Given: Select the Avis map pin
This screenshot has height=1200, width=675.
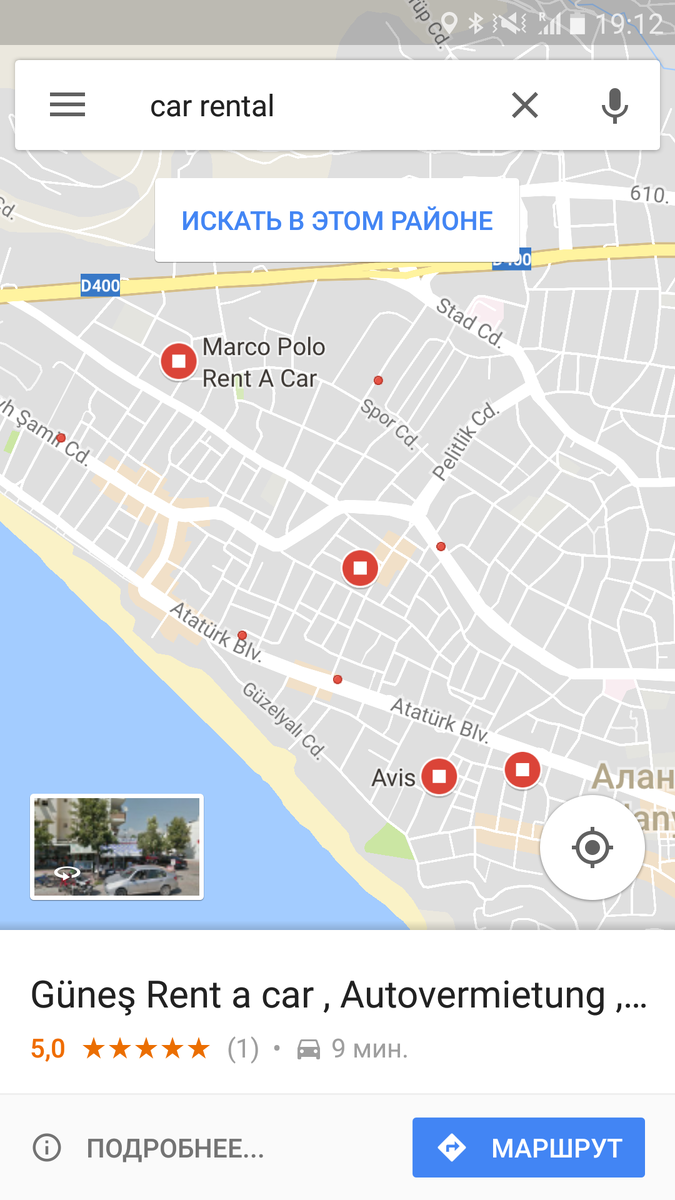Looking at the screenshot, I should tap(438, 776).
